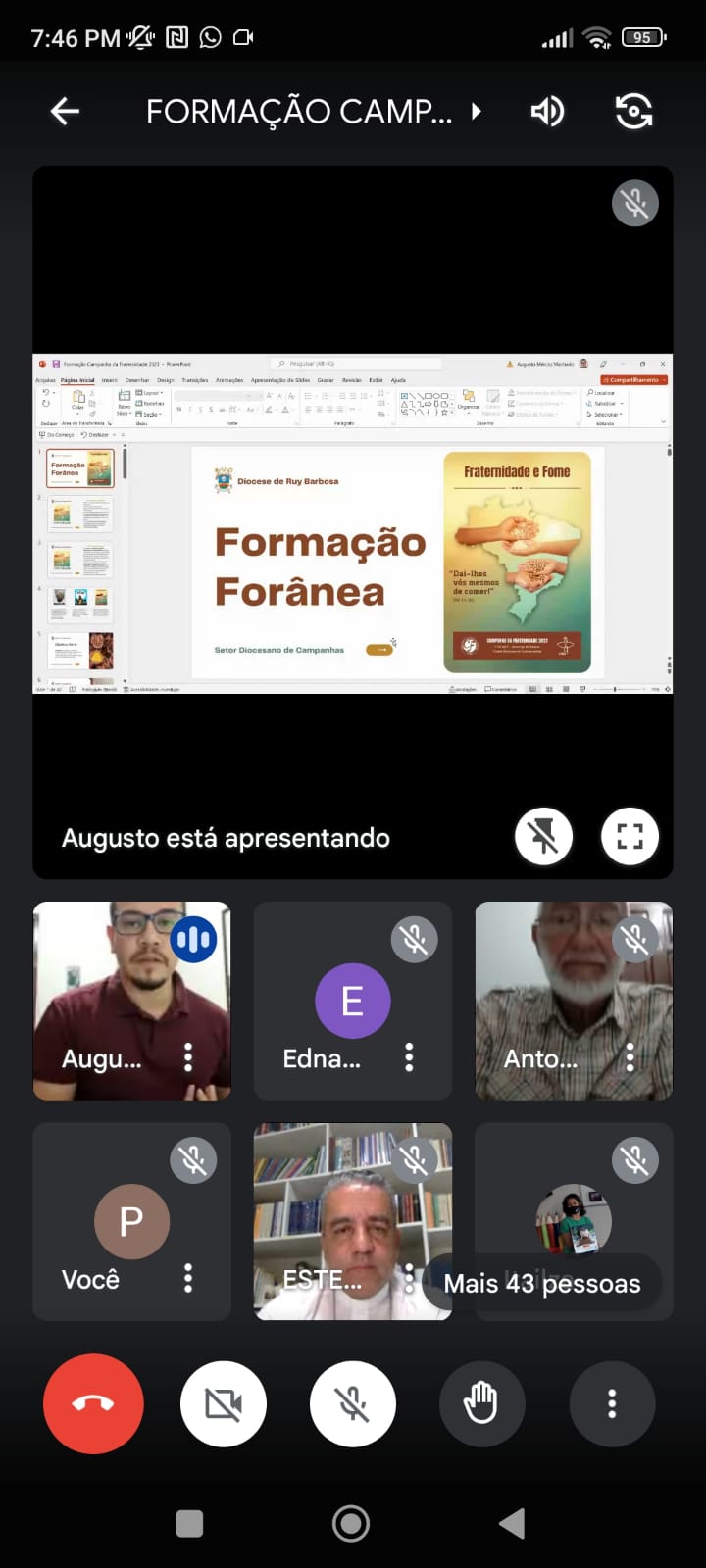This screenshot has width=706, height=1568.
Task: Unmute your microphone
Action: point(353,1403)
